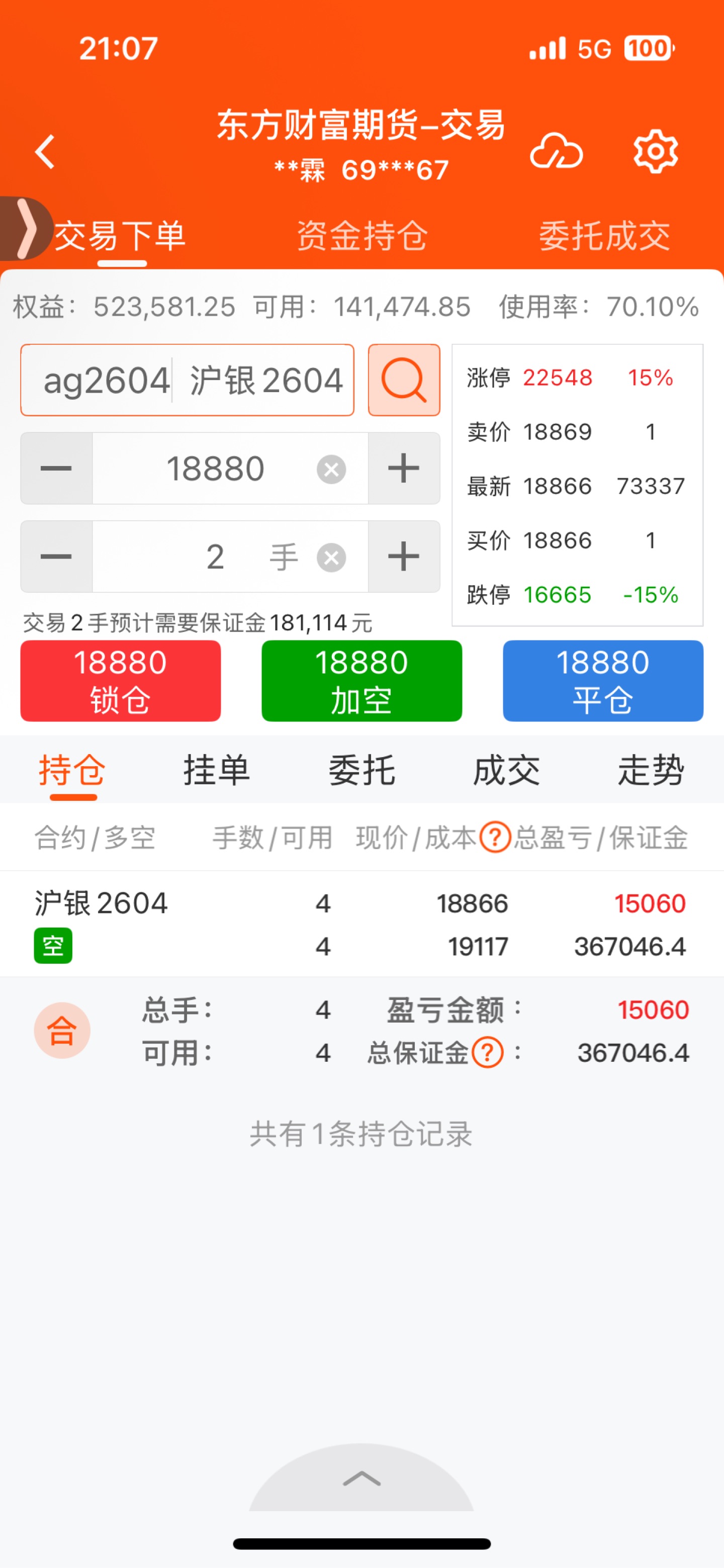Switch to the 挂单 tab

pyautogui.click(x=217, y=770)
